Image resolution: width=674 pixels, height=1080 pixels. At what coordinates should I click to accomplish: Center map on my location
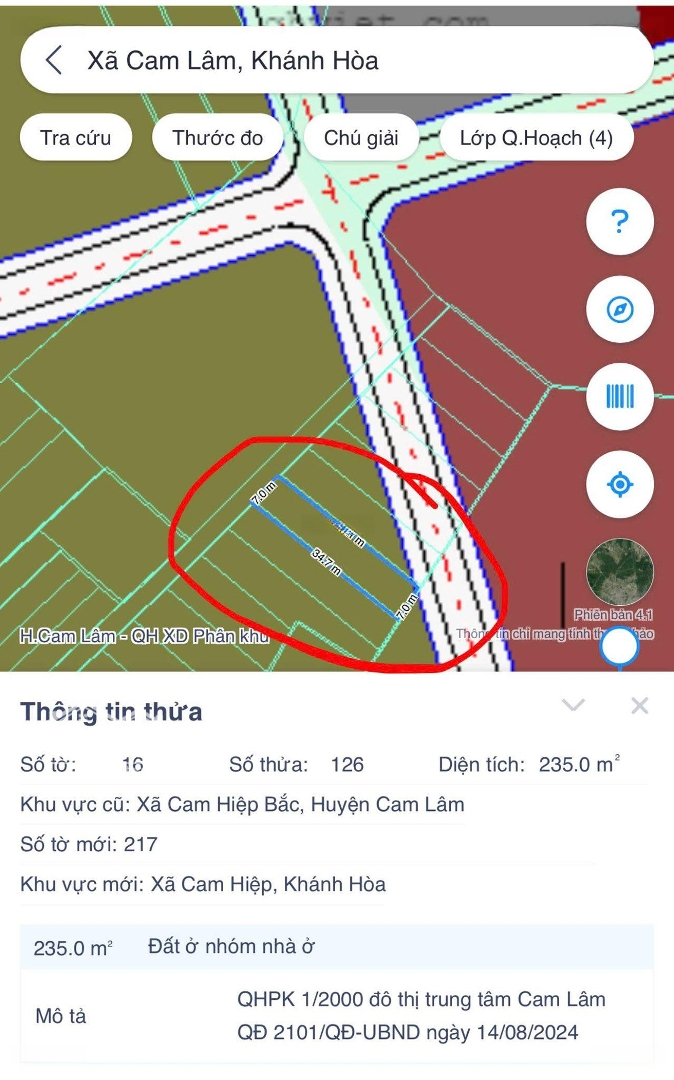click(620, 485)
